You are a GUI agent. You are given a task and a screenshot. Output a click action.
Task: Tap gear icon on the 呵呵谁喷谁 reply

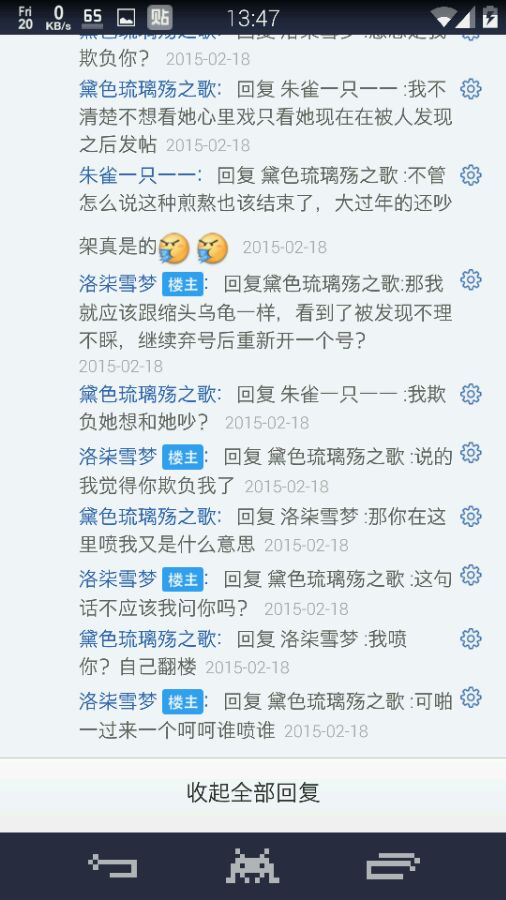point(470,697)
